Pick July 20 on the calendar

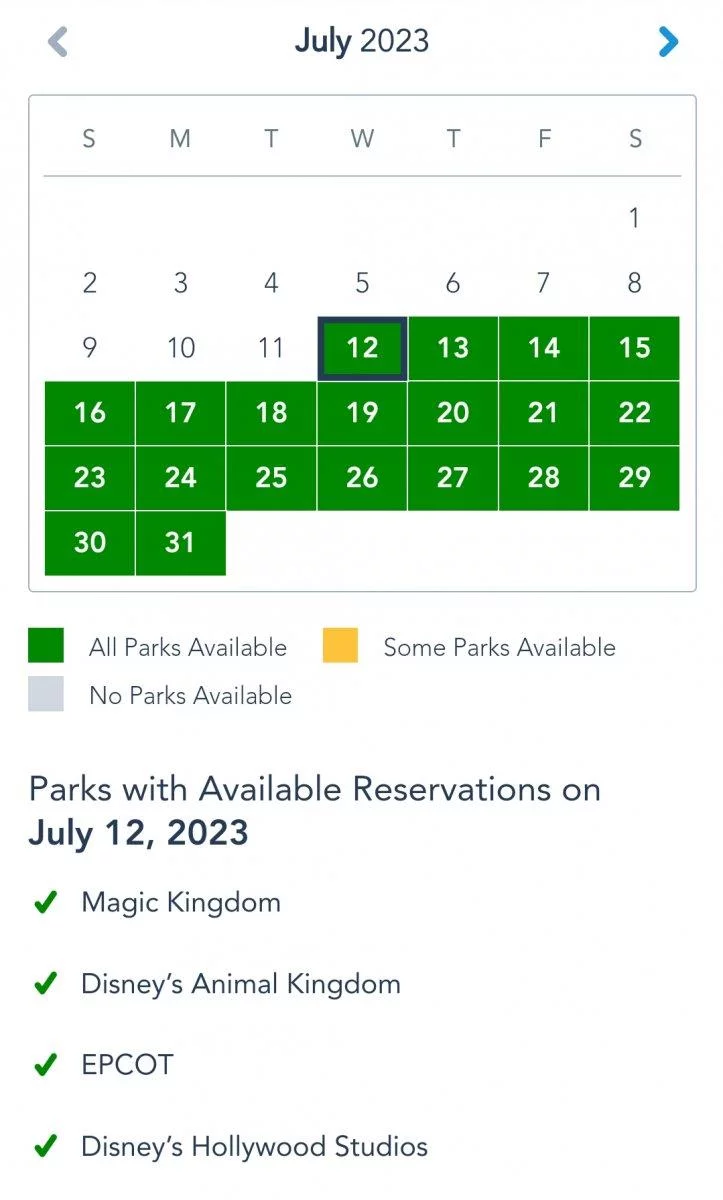point(453,413)
